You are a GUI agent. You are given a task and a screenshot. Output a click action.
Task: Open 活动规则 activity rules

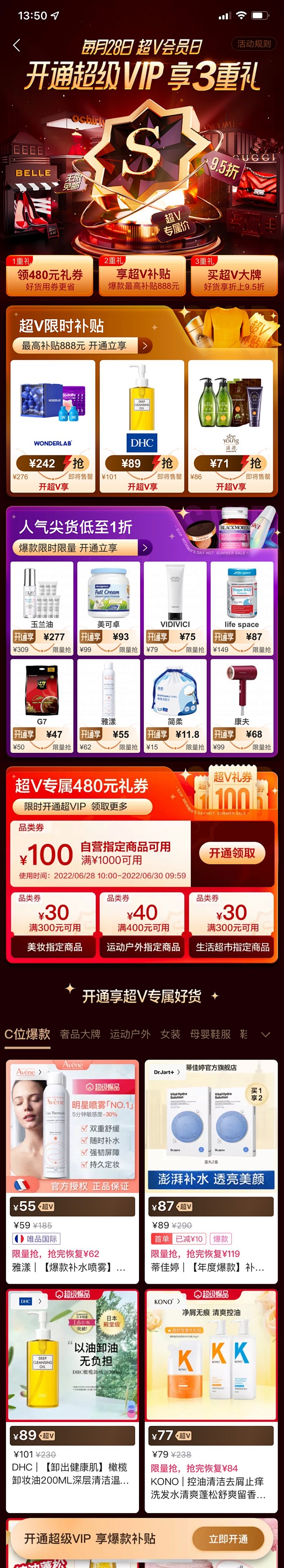pyautogui.click(x=254, y=44)
